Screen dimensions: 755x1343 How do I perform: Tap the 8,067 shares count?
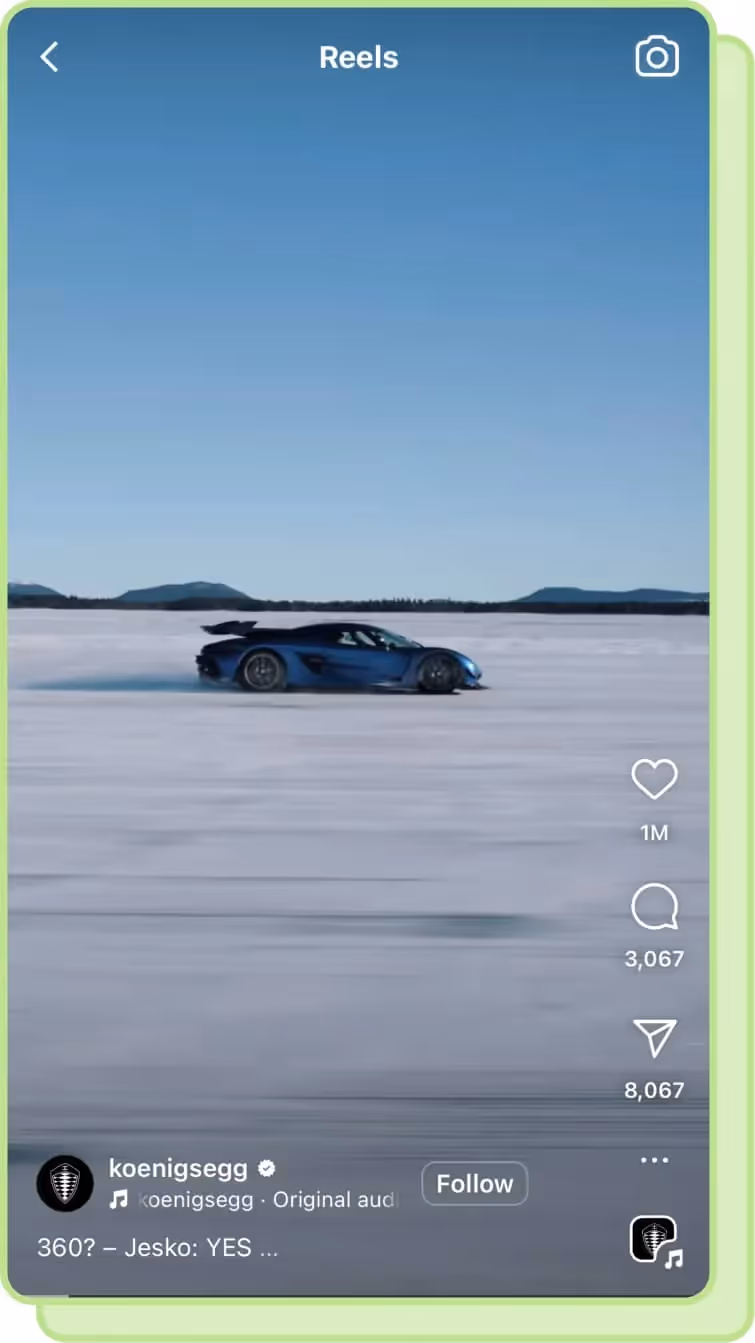click(655, 1090)
